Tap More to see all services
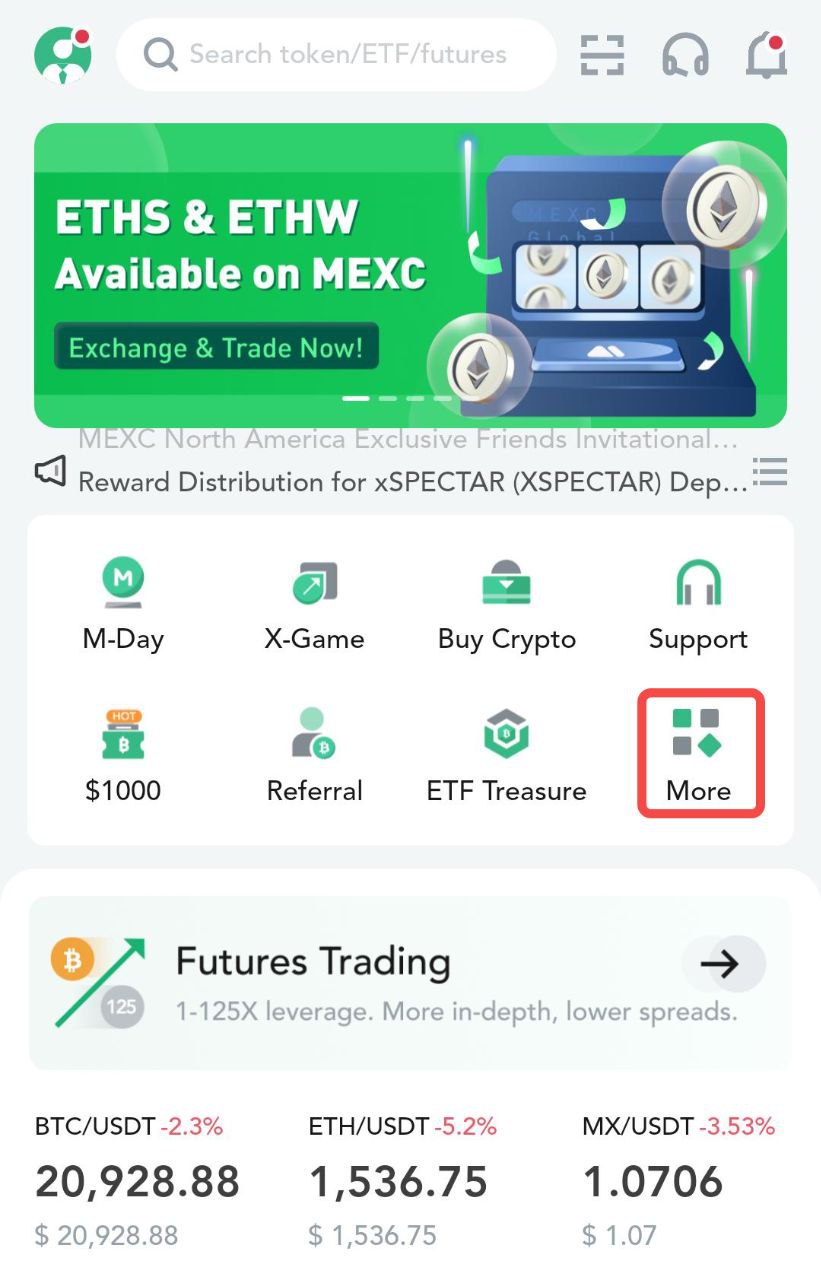Image resolution: width=821 pixels, height=1280 pixels. [699, 755]
